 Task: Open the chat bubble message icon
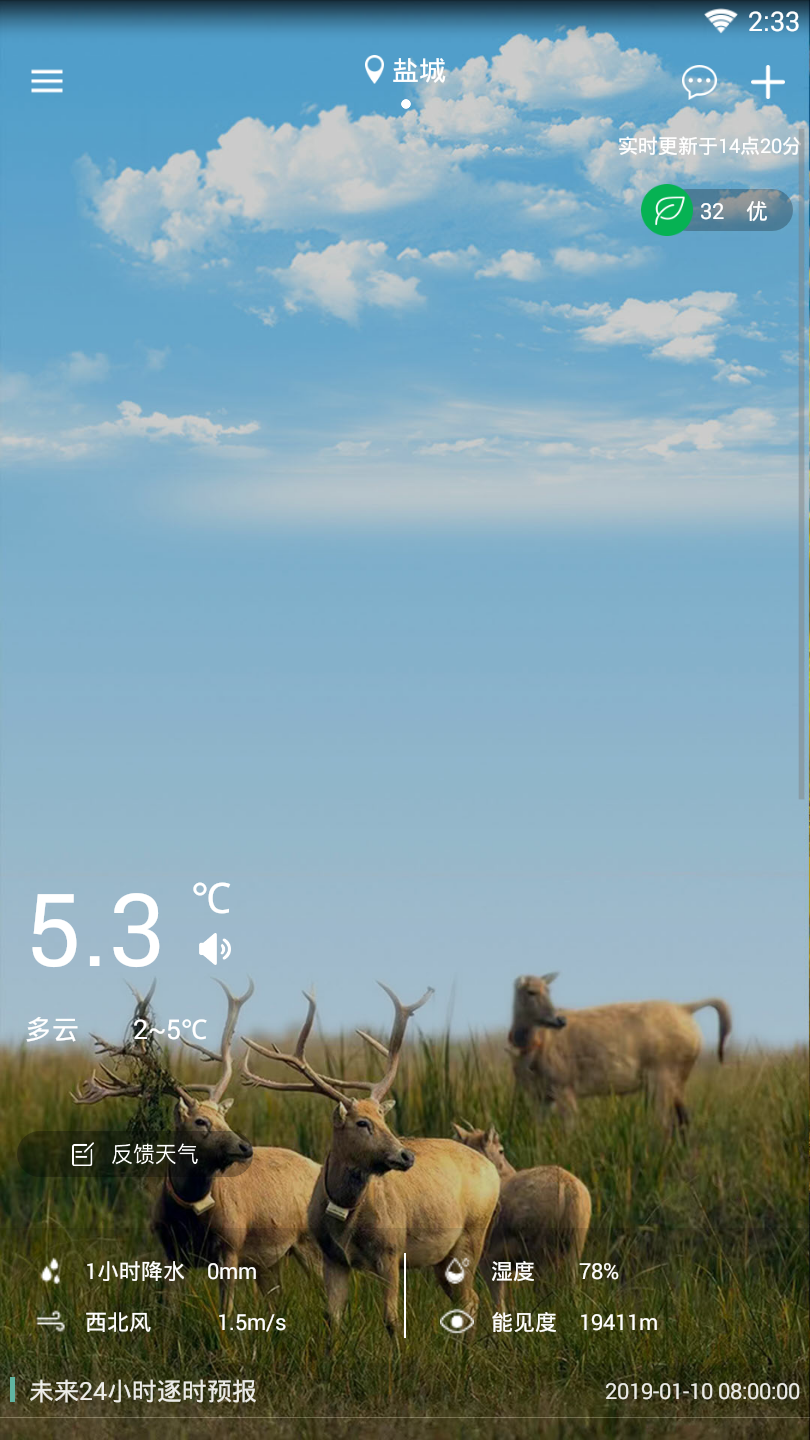(699, 82)
